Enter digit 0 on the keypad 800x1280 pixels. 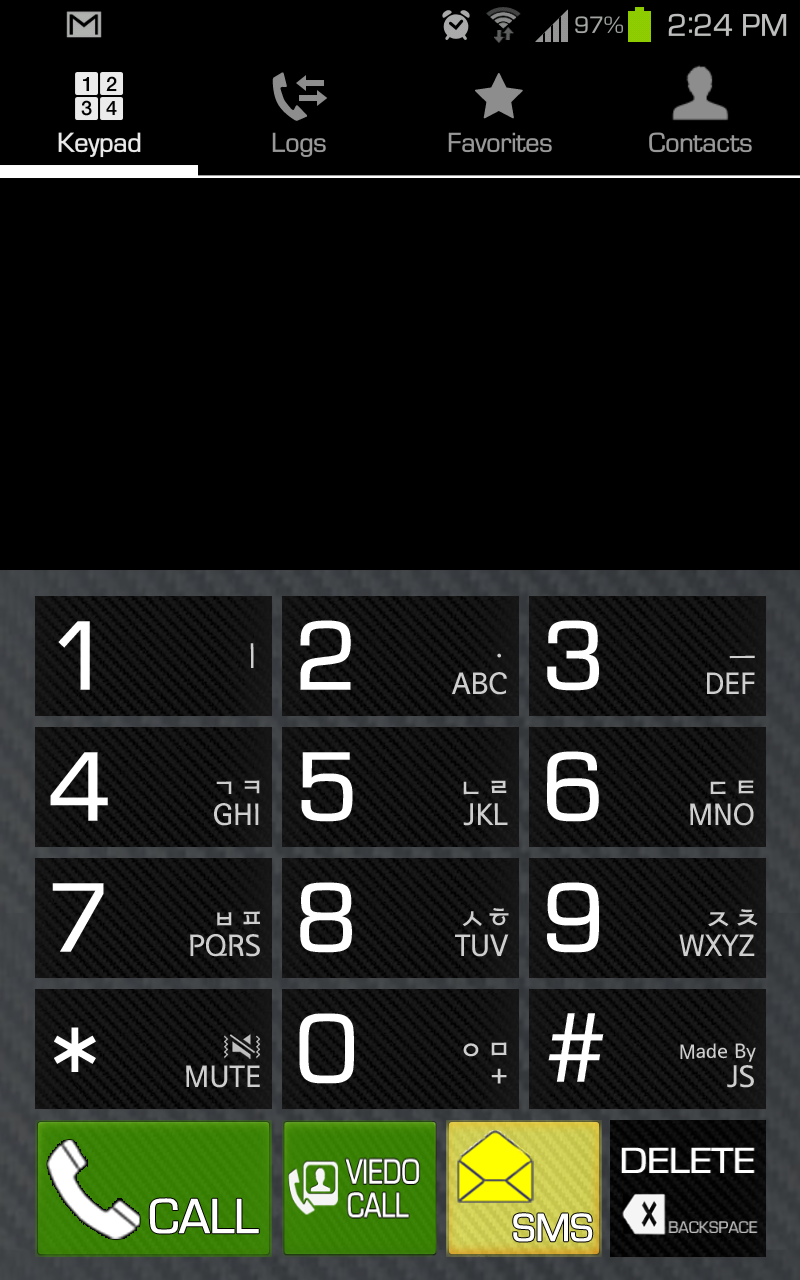point(400,1049)
